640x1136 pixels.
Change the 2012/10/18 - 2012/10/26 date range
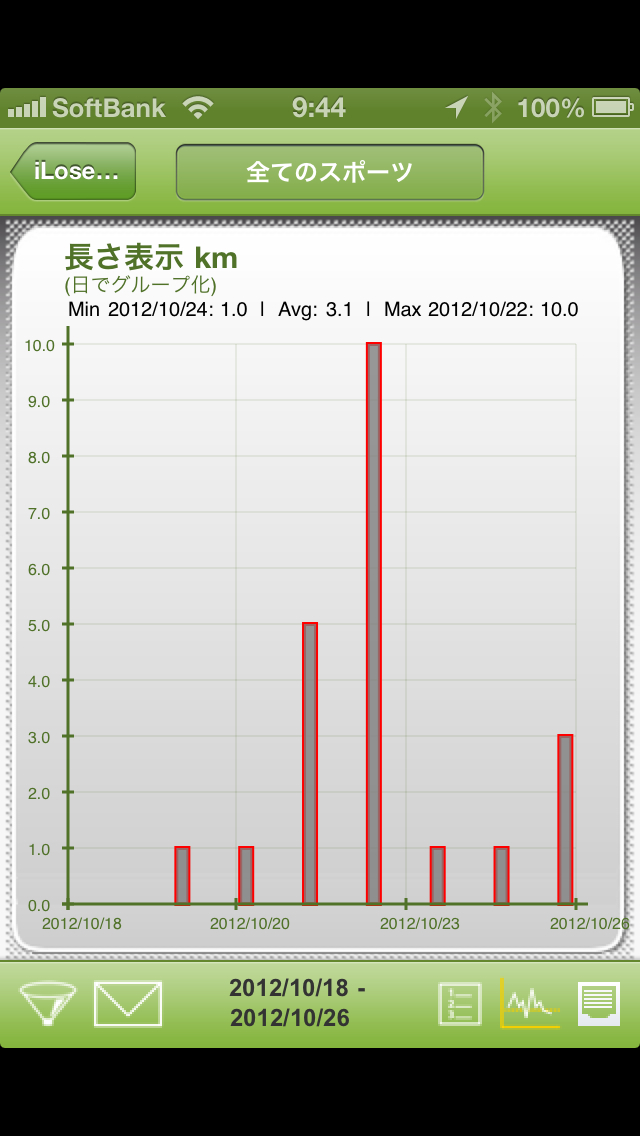pyautogui.click(x=297, y=1003)
